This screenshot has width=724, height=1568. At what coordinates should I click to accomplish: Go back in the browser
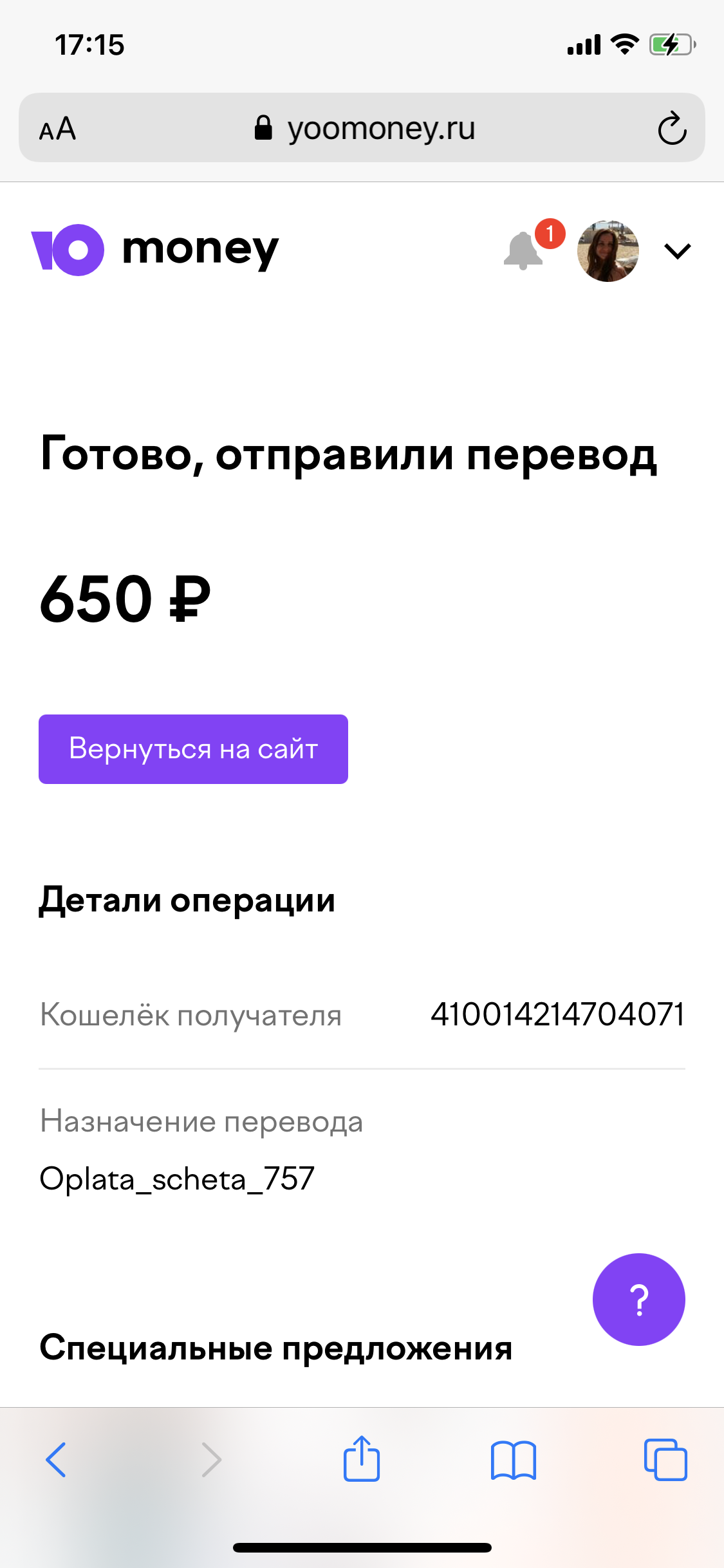tap(56, 1459)
